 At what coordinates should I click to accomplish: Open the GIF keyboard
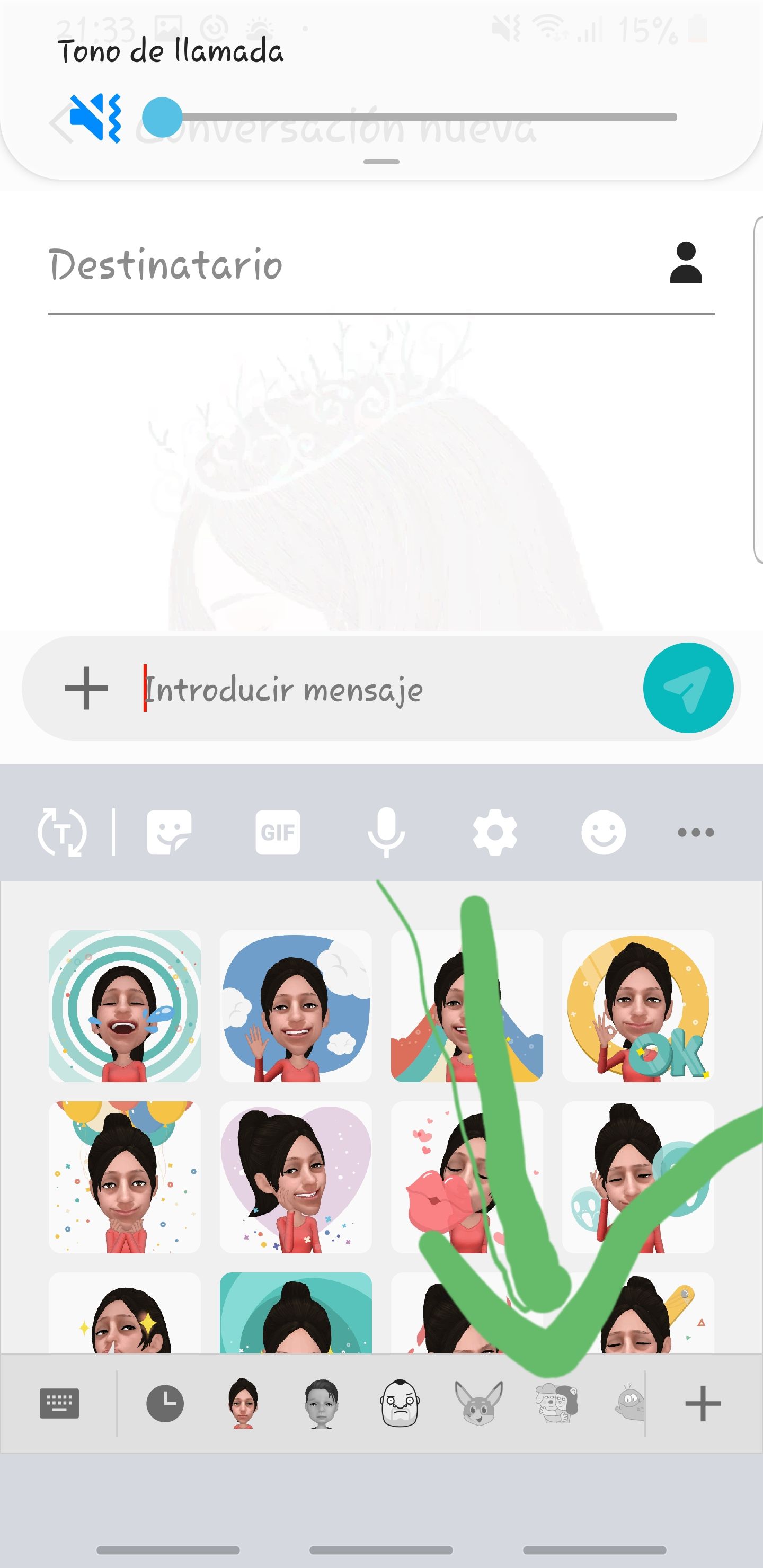click(x=278, y=832)
